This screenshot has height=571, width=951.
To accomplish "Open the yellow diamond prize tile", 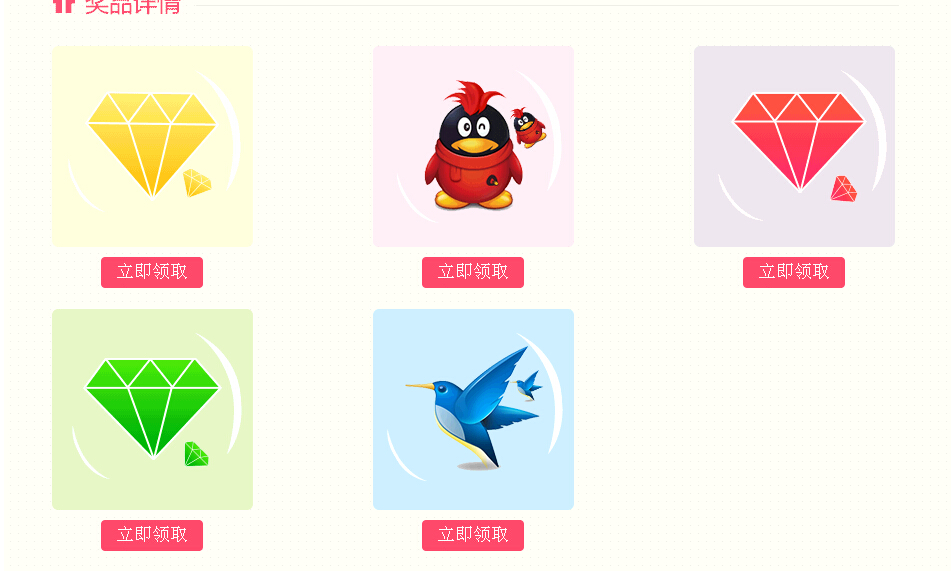I will pyautogui.click(x=152, y=146).
